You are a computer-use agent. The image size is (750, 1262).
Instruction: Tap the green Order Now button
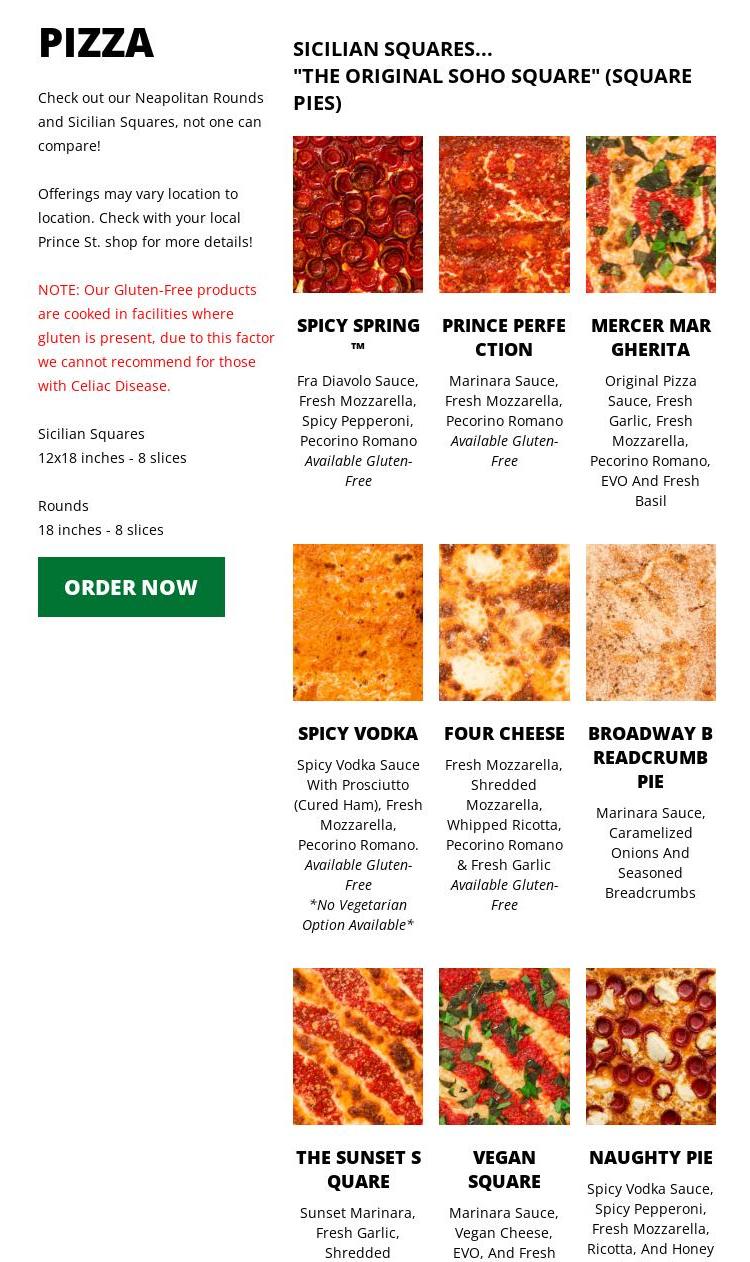pos(131,587)
